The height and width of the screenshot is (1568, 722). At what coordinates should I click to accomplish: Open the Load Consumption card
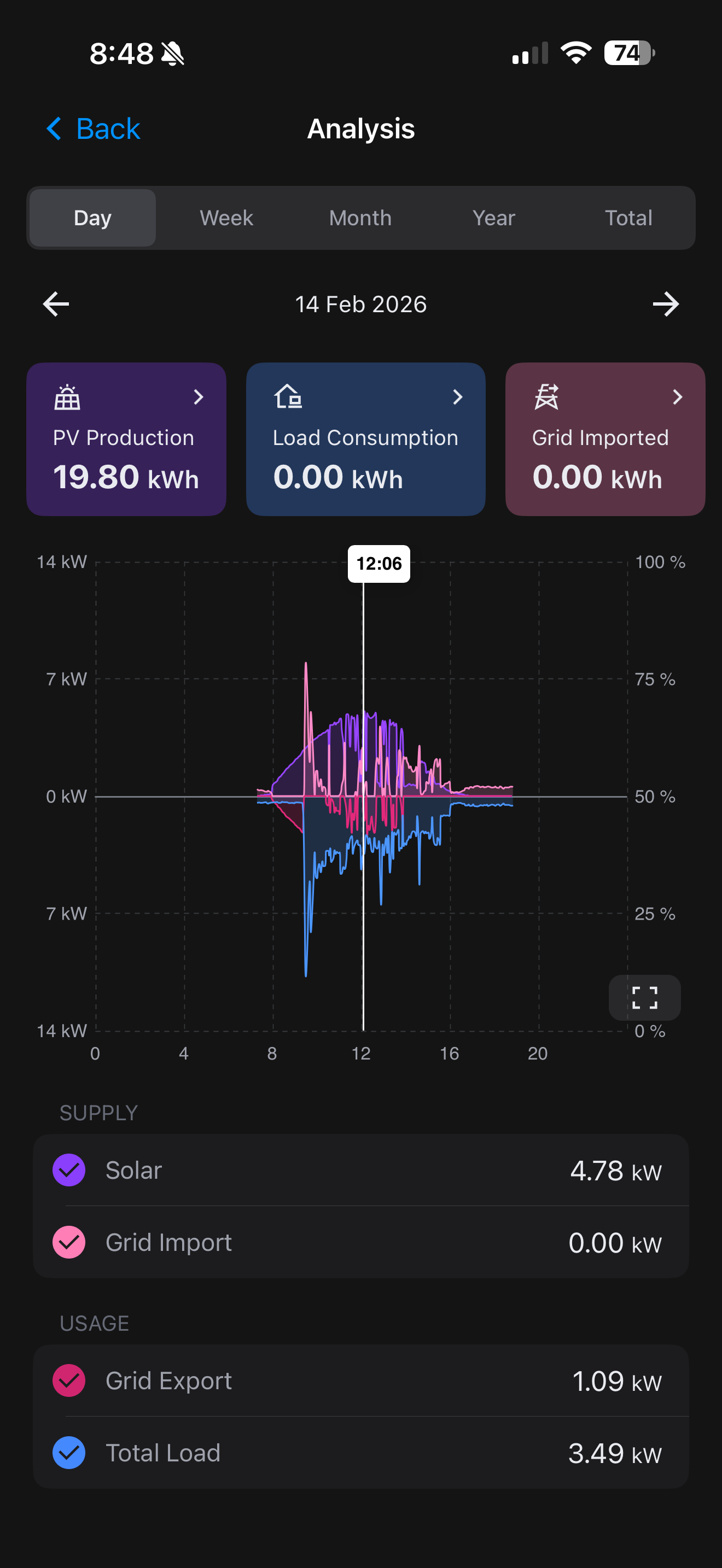pyautogui.click(x=365, y=440)
